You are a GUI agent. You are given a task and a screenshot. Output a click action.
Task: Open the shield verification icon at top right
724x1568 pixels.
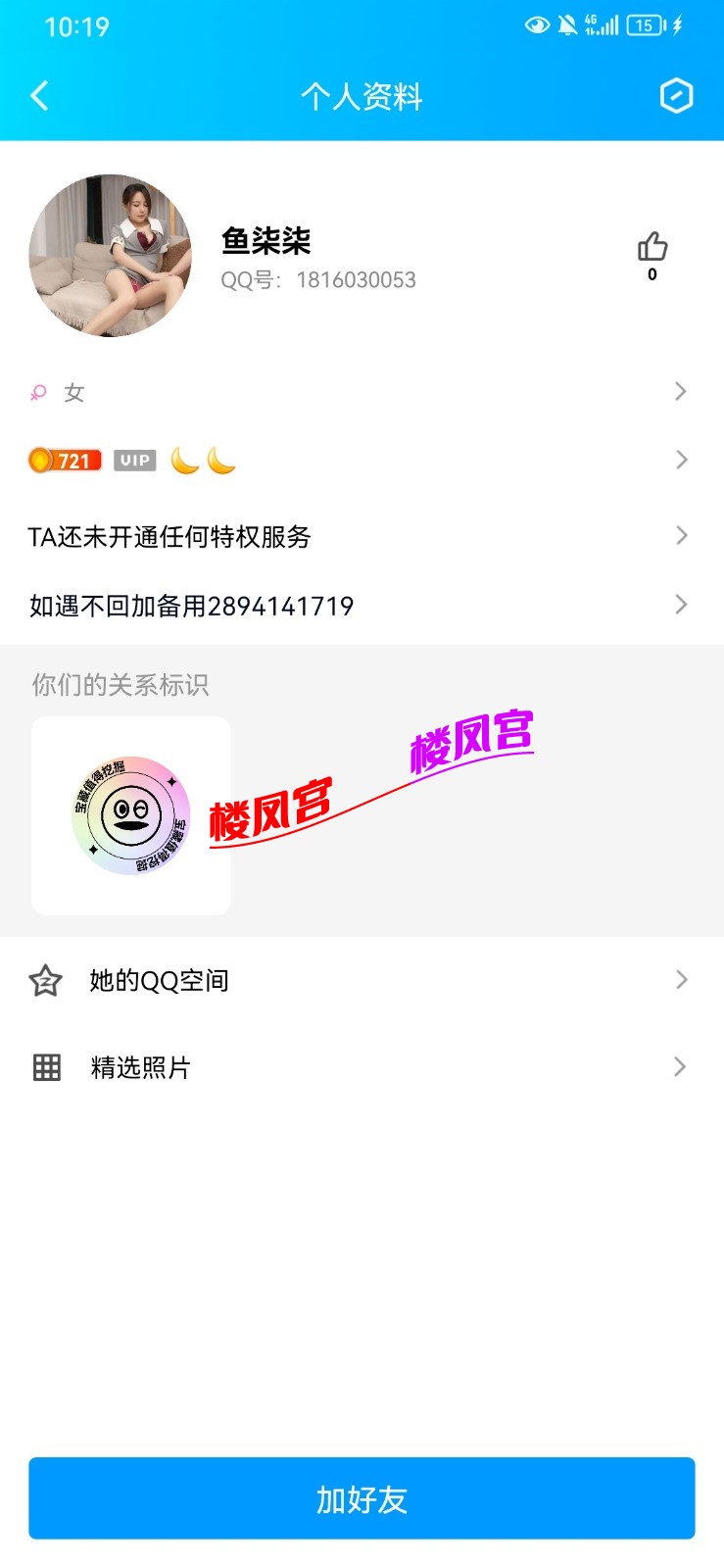click(x=676, y=96)
